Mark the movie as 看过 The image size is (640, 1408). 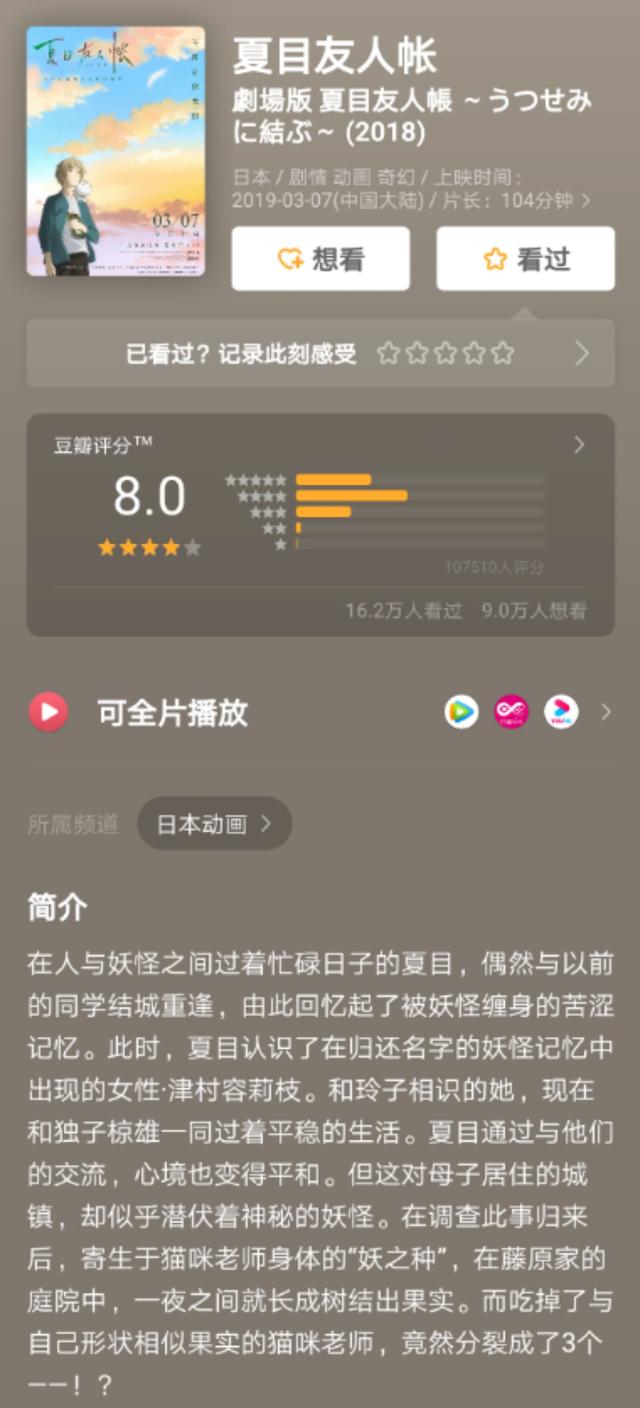click(525, 259)
